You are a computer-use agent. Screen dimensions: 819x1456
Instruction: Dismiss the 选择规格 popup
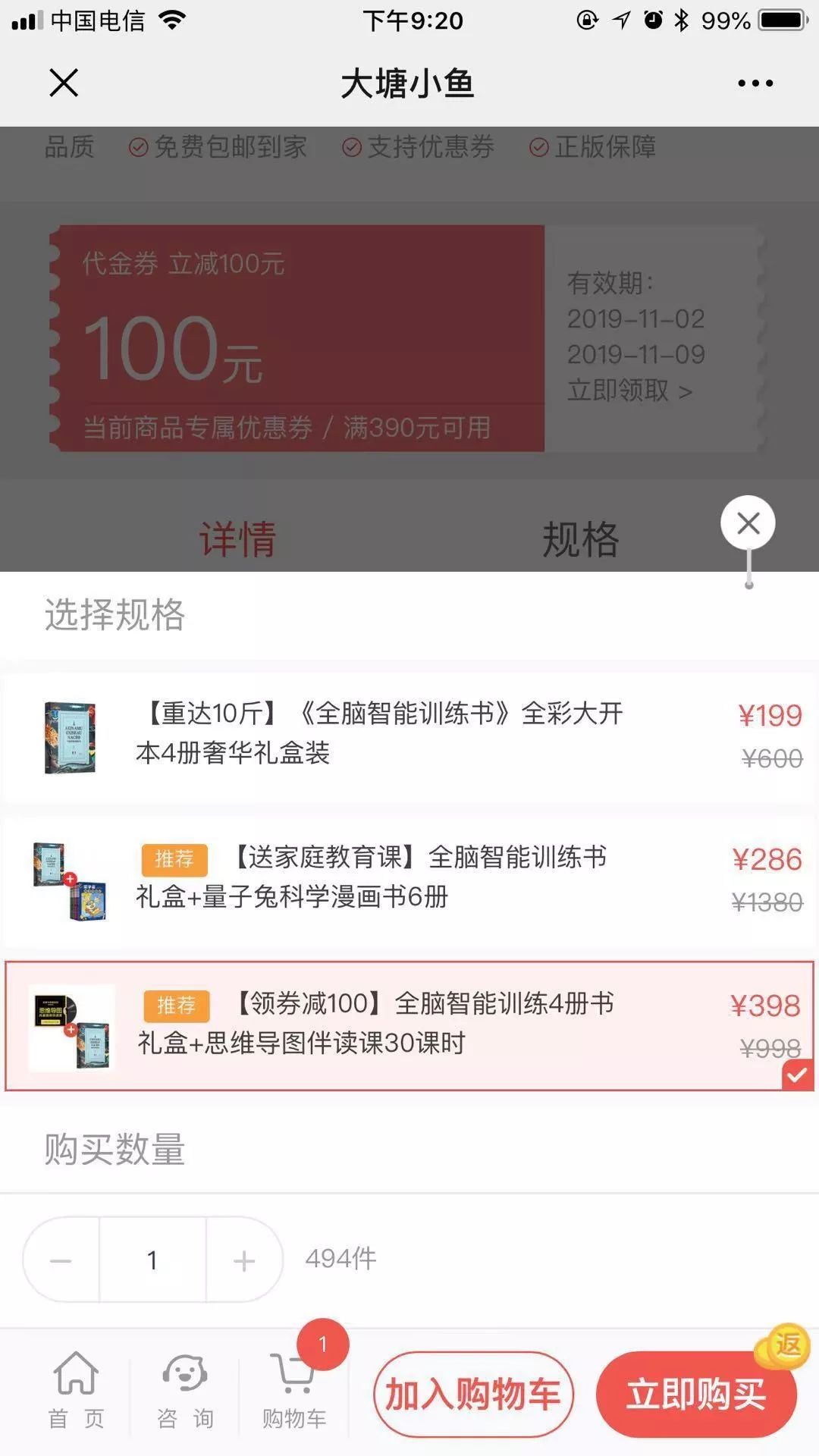pos(748,522)
